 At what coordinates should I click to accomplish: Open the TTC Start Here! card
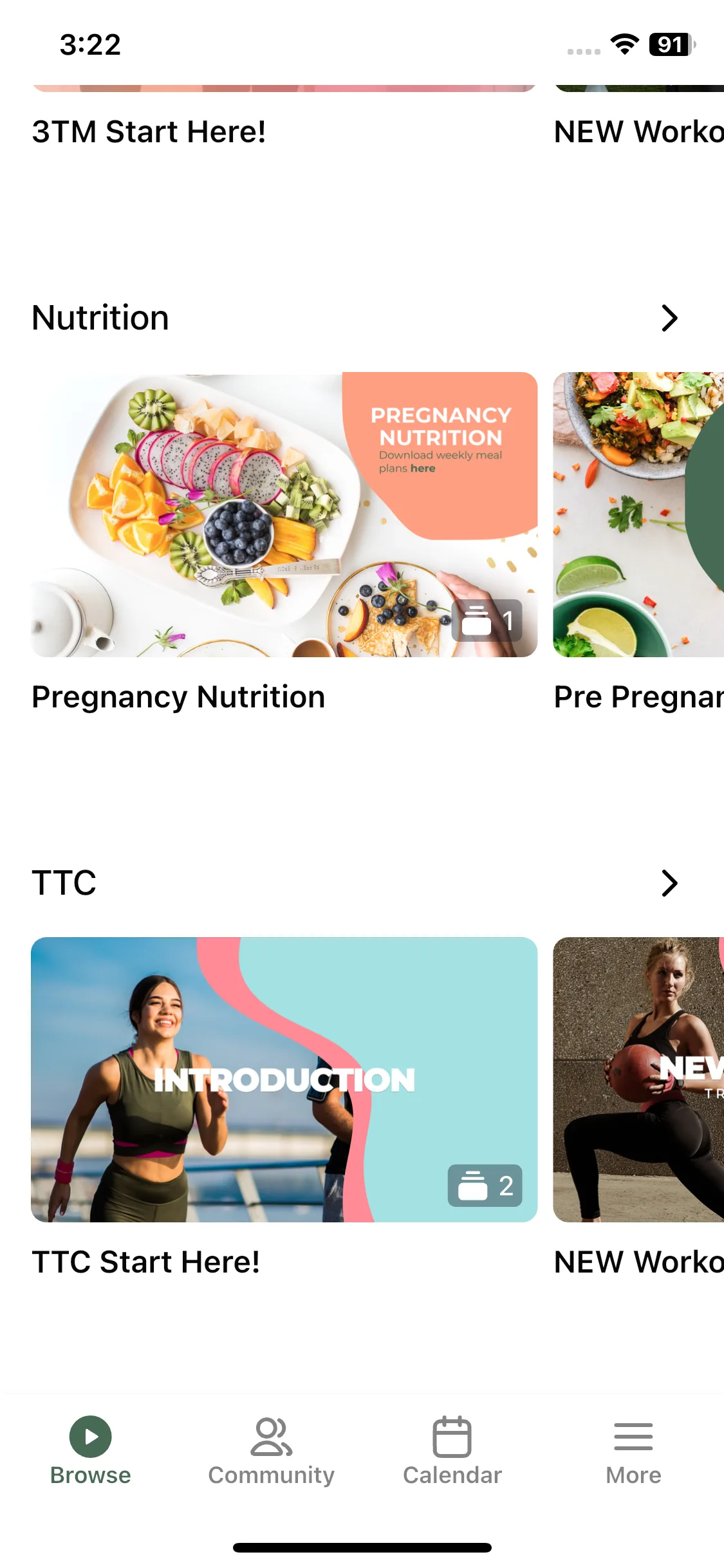point(284,1079)
